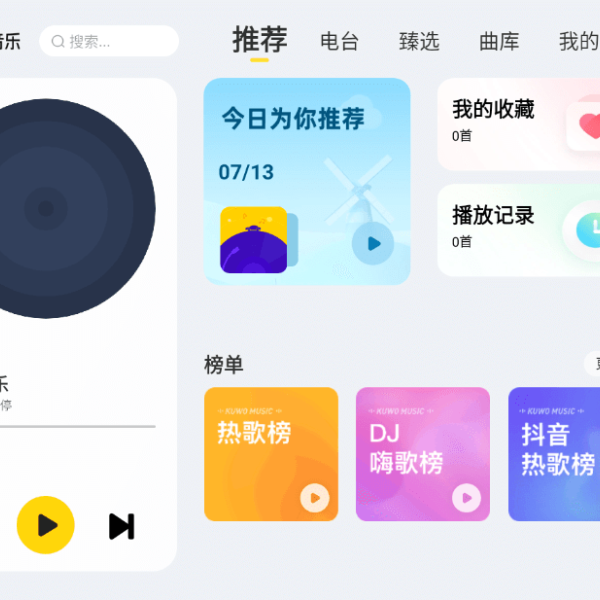Open the 抖音热歌榜 chart
Screen dimensions: 600x600
pyautogui.click(x=556, y=450)
